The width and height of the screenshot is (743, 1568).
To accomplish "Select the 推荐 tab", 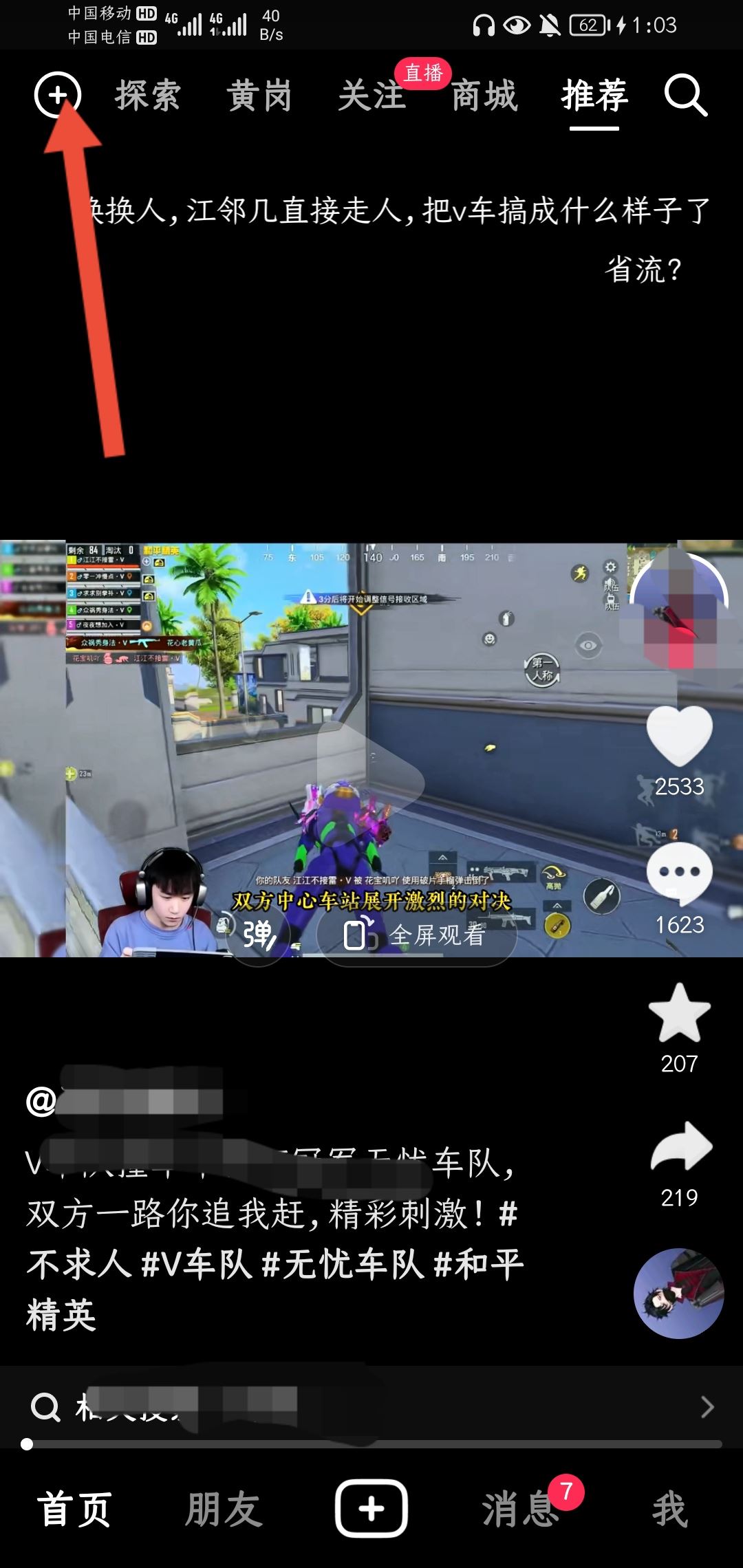I will click(594, 96).
